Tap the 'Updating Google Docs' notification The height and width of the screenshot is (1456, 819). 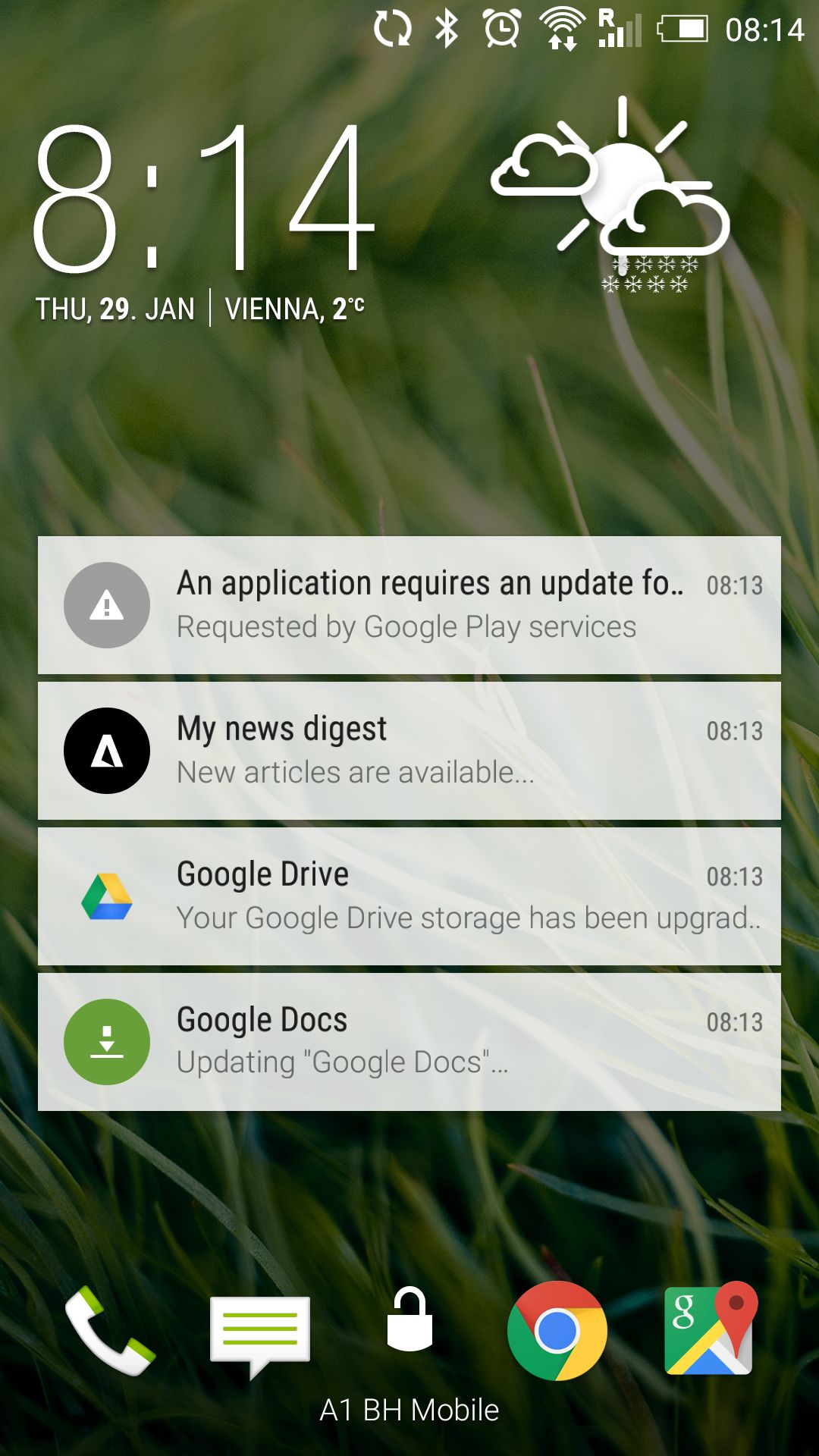(x=409, y=1040)
